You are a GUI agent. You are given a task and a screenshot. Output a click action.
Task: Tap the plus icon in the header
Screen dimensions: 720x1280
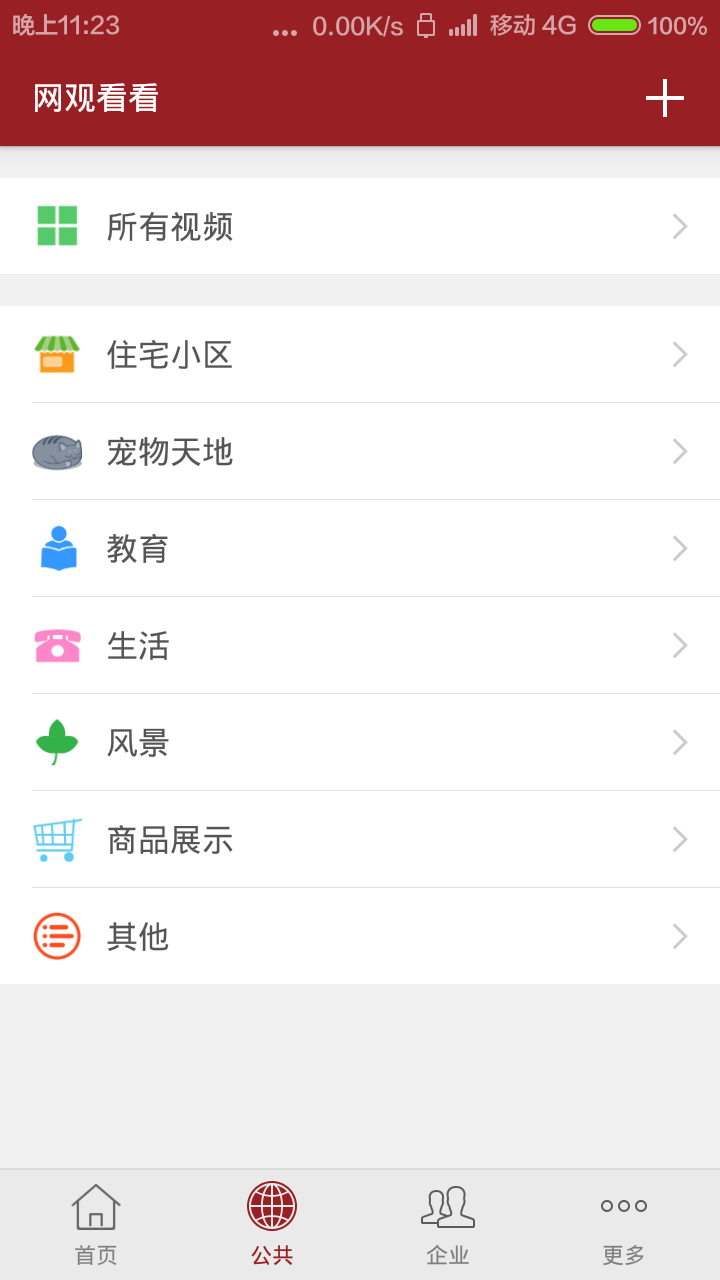[664, 98]
